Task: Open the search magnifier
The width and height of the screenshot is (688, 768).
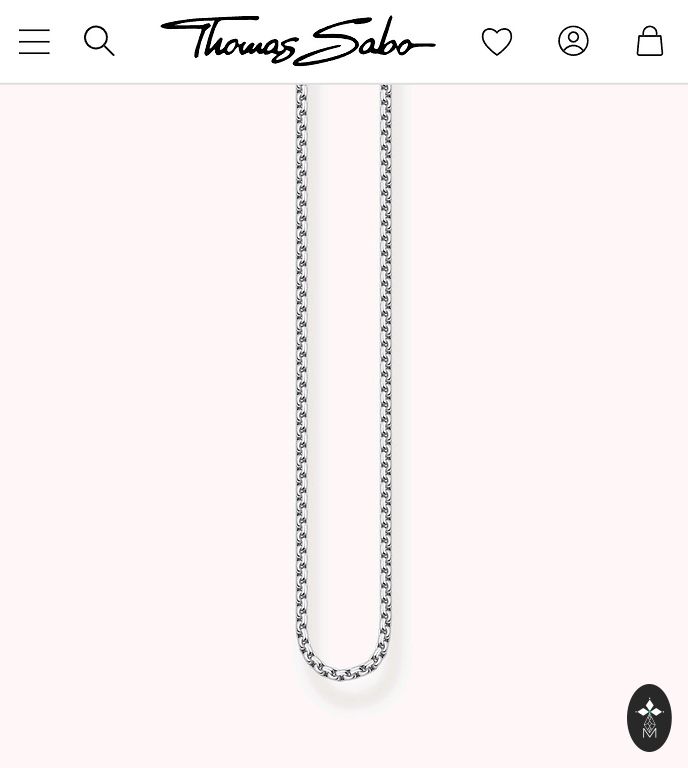Action: coord(99,41)
